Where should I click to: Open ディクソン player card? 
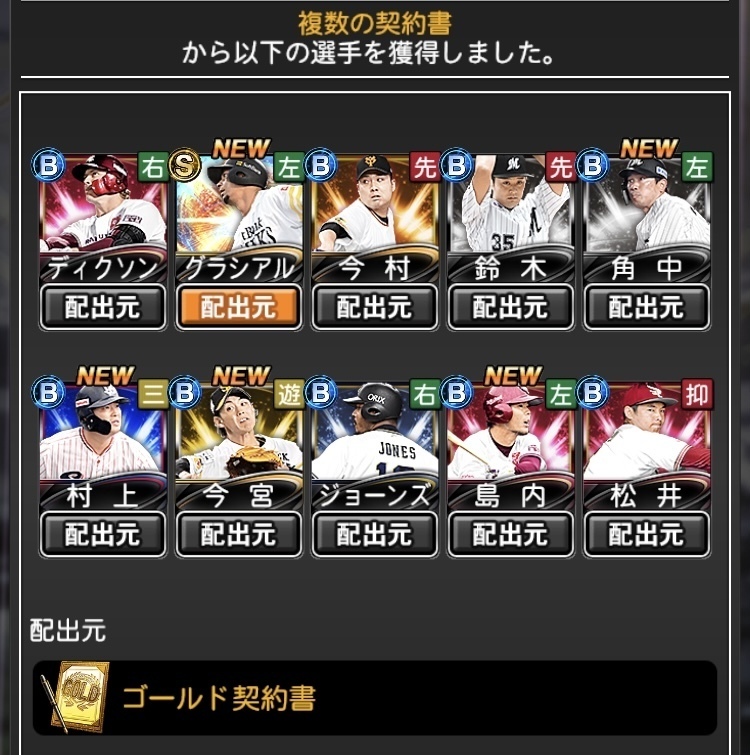pyautogui.click(x=103, y=215)
